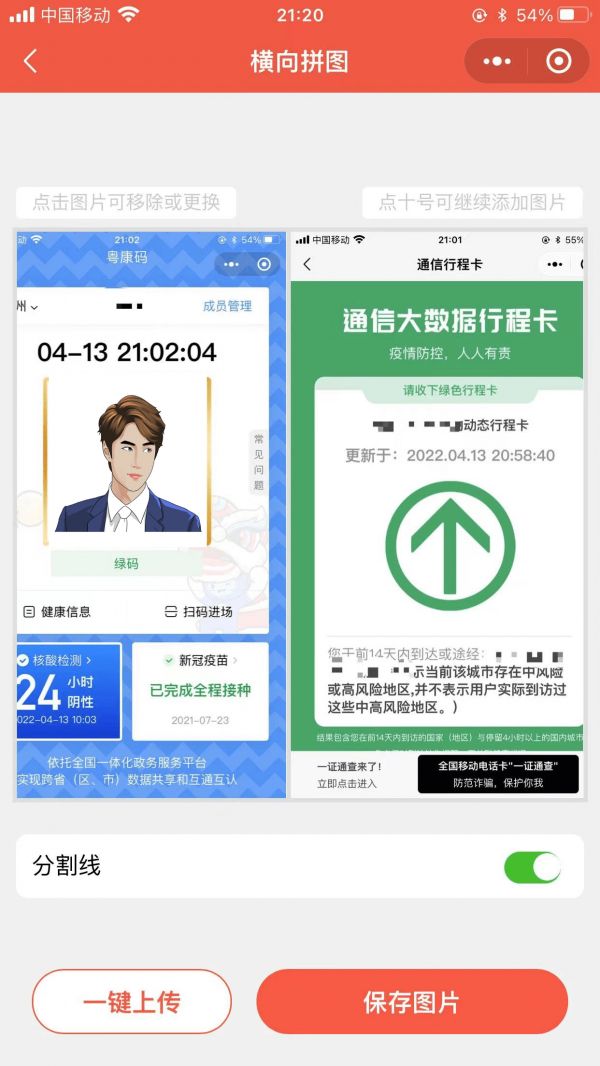The width and height of the screenshot is (600, 1066).
Task: Go back from 横向拼图 page
Action: click(30, 61)
